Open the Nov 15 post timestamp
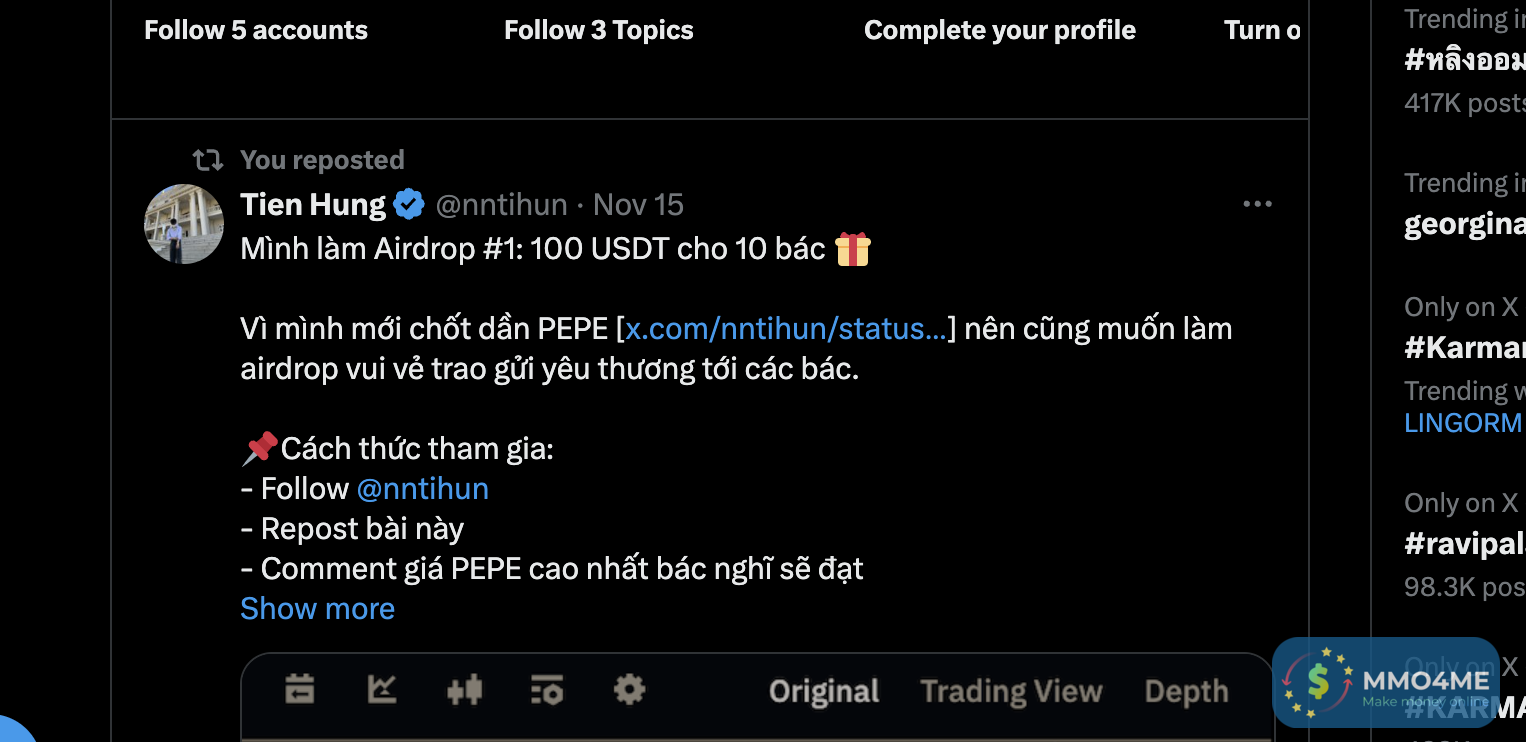Image resolution: width=1526 pixels, height=742 pixels. [x=638, y=205]
